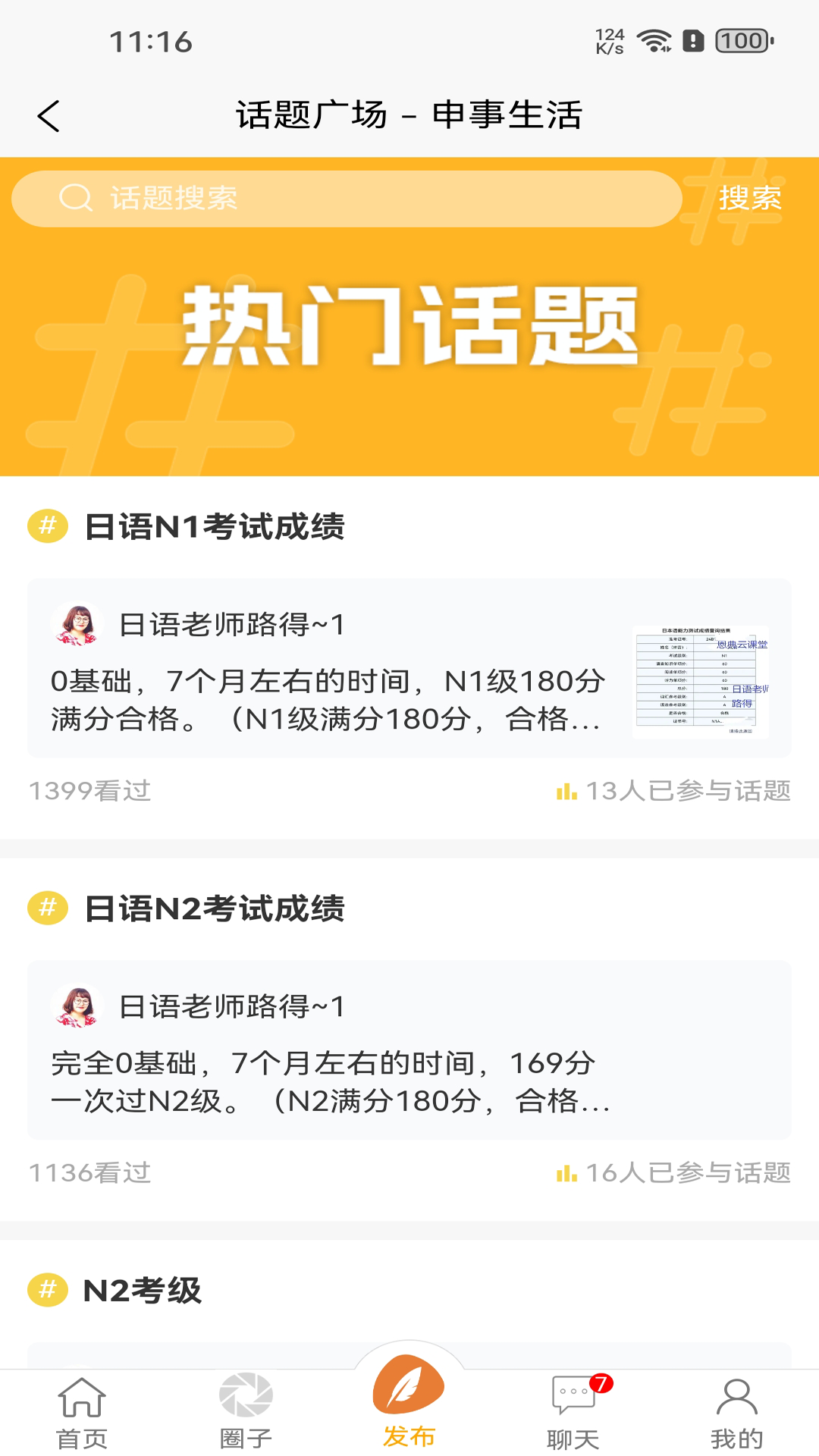Switch to the 圈子 tab
Image resolution: width=819 pixels, height=1456 pixels.
[x=246, y=1412]
